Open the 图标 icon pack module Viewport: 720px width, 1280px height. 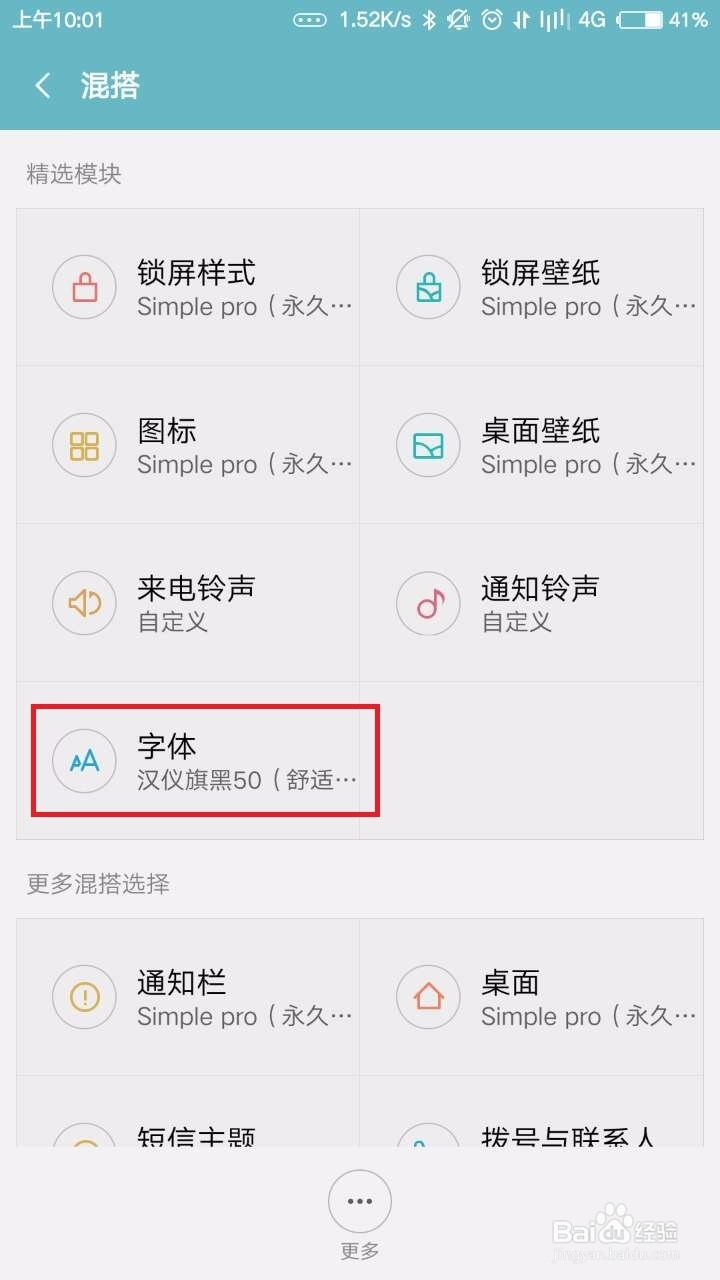84,445
